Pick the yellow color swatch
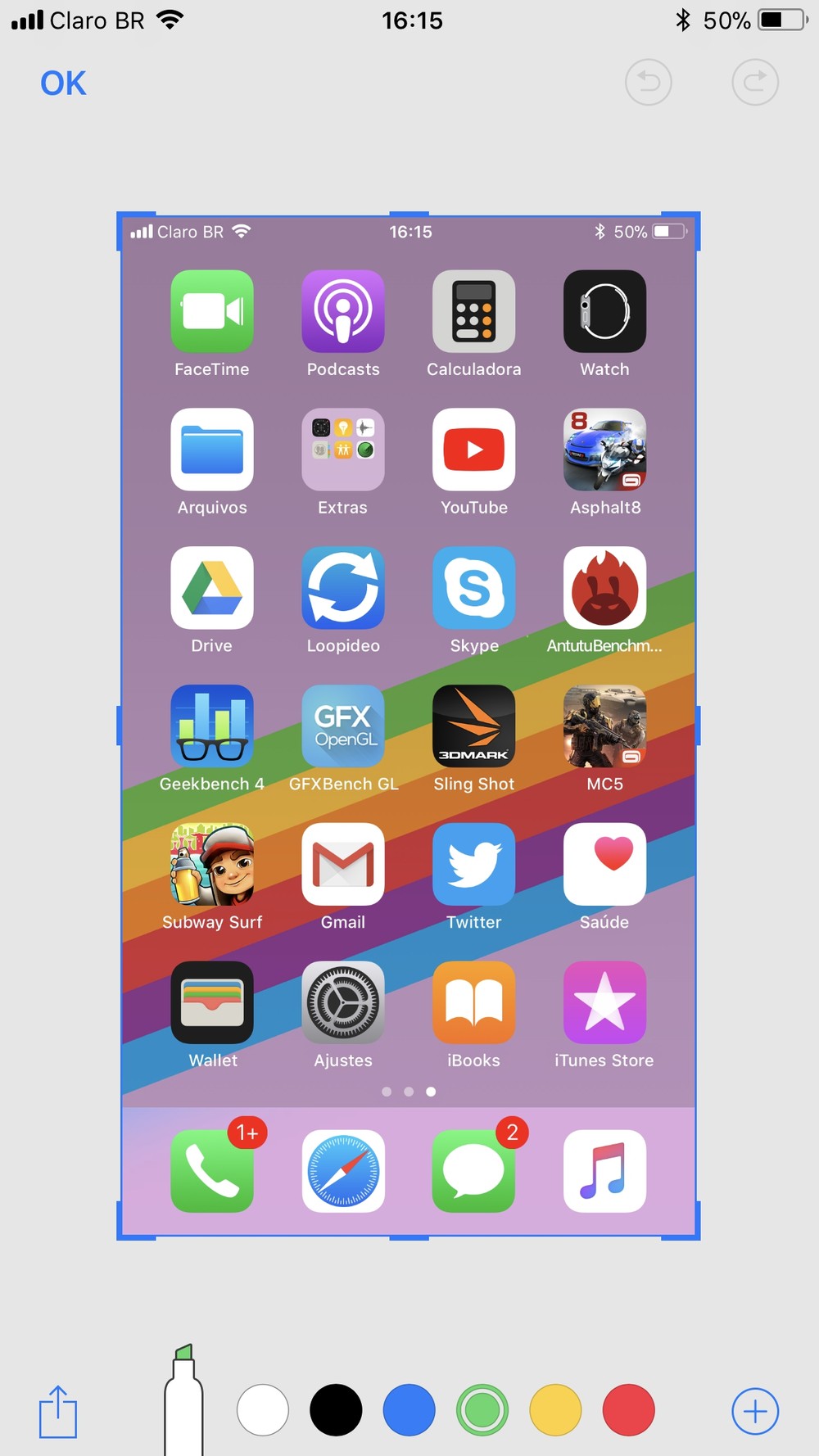 555,1410
